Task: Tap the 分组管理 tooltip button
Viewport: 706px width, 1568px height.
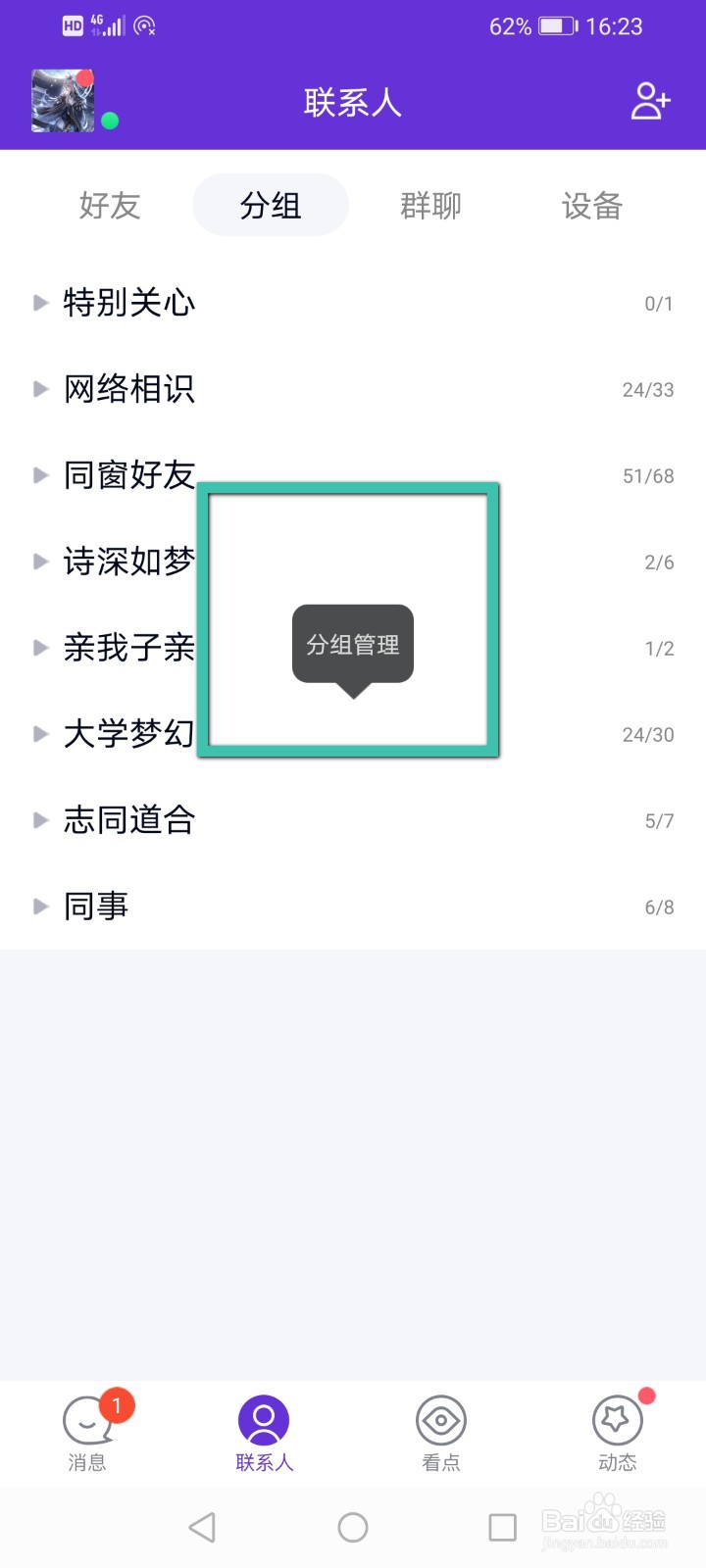Action: point(352,644)
